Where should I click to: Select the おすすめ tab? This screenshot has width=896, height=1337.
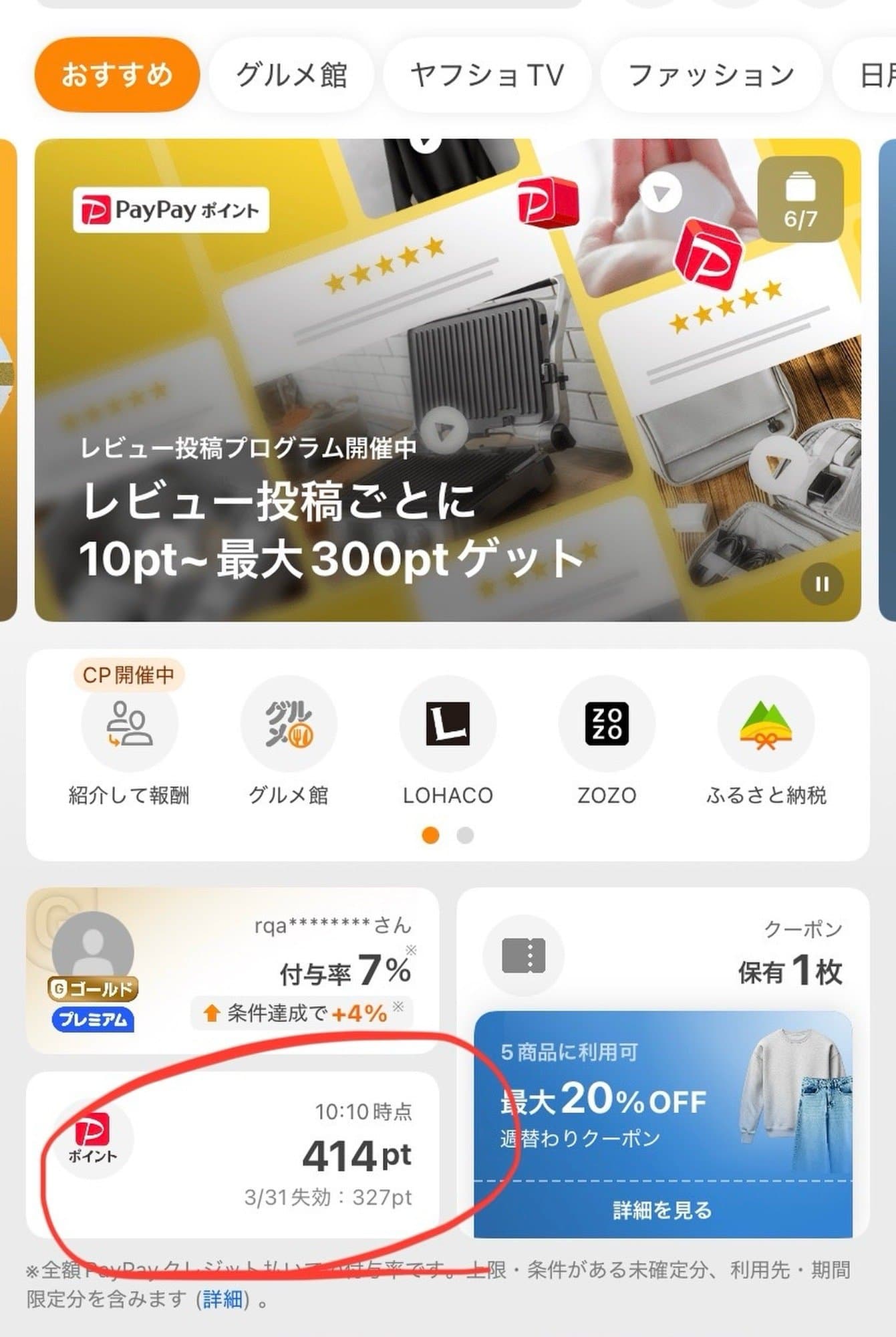(117, 75)
